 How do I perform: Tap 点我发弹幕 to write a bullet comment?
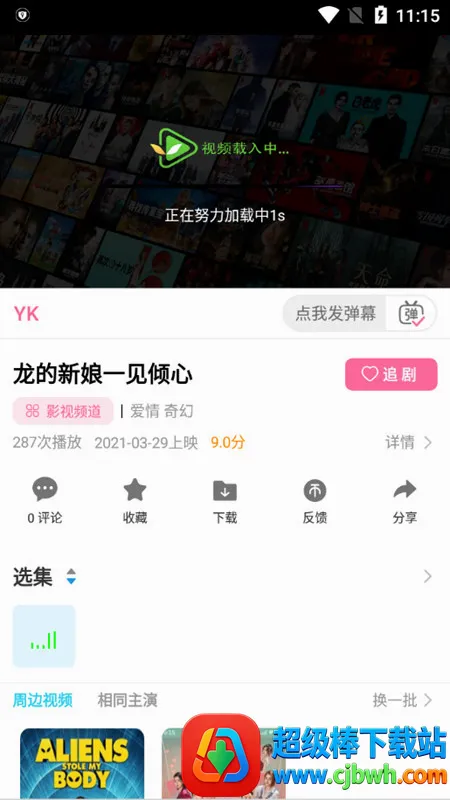point(335,313)
